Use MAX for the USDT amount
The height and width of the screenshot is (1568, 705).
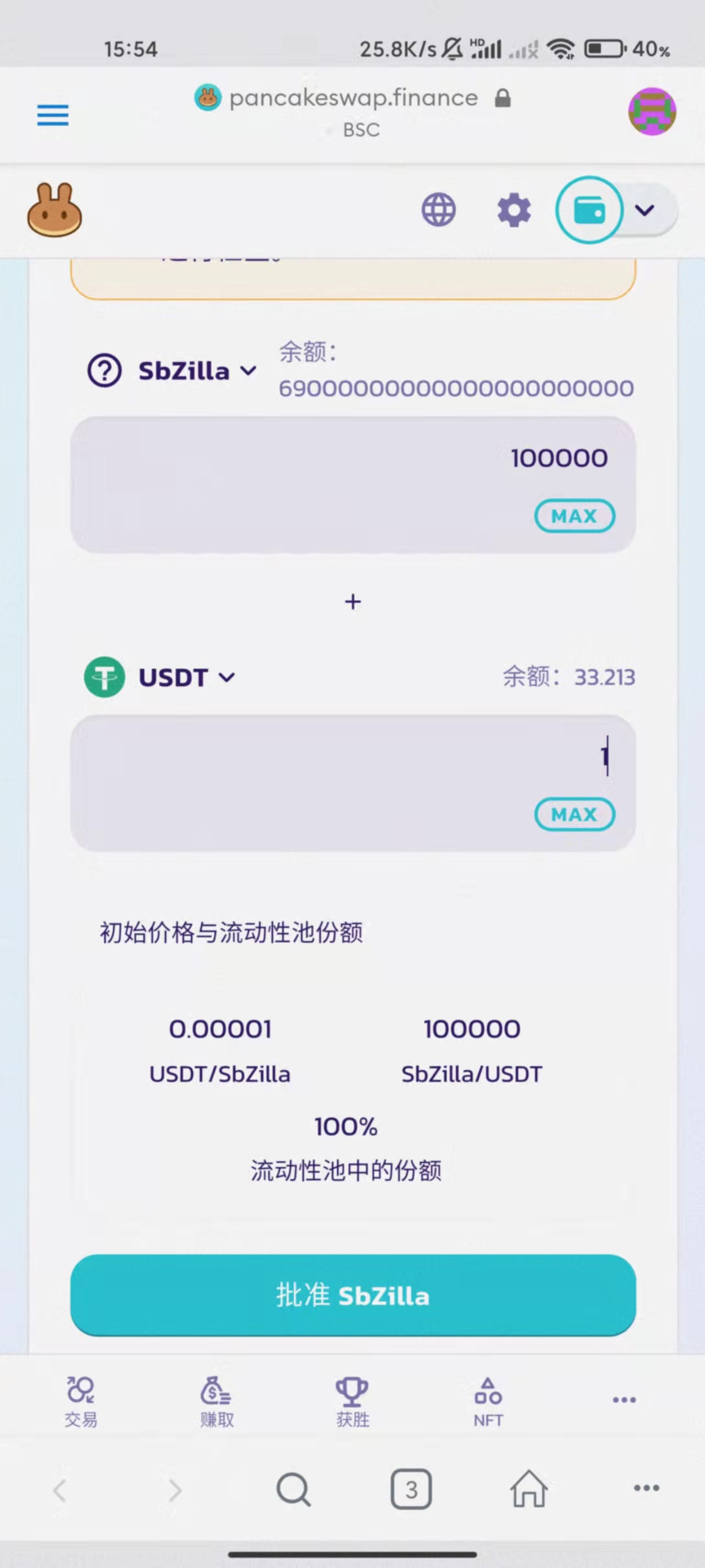click(574, 814)
